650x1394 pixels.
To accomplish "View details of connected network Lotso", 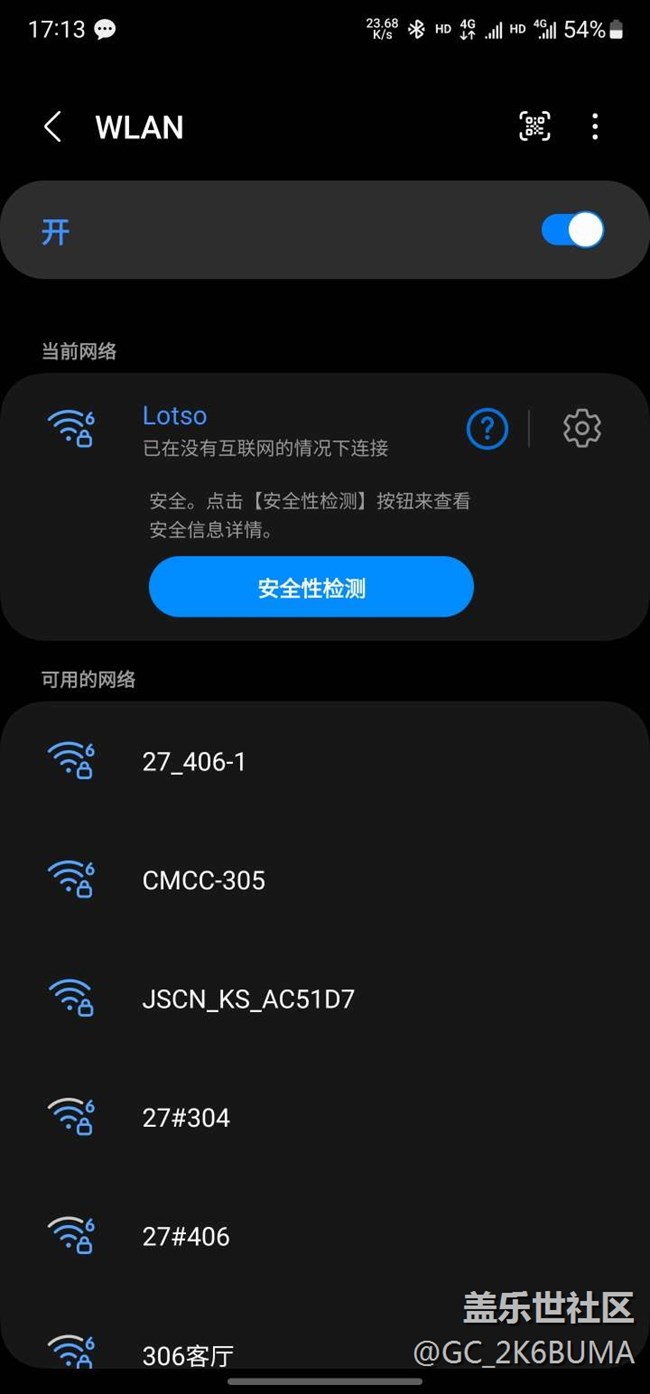I will [265, 430].
